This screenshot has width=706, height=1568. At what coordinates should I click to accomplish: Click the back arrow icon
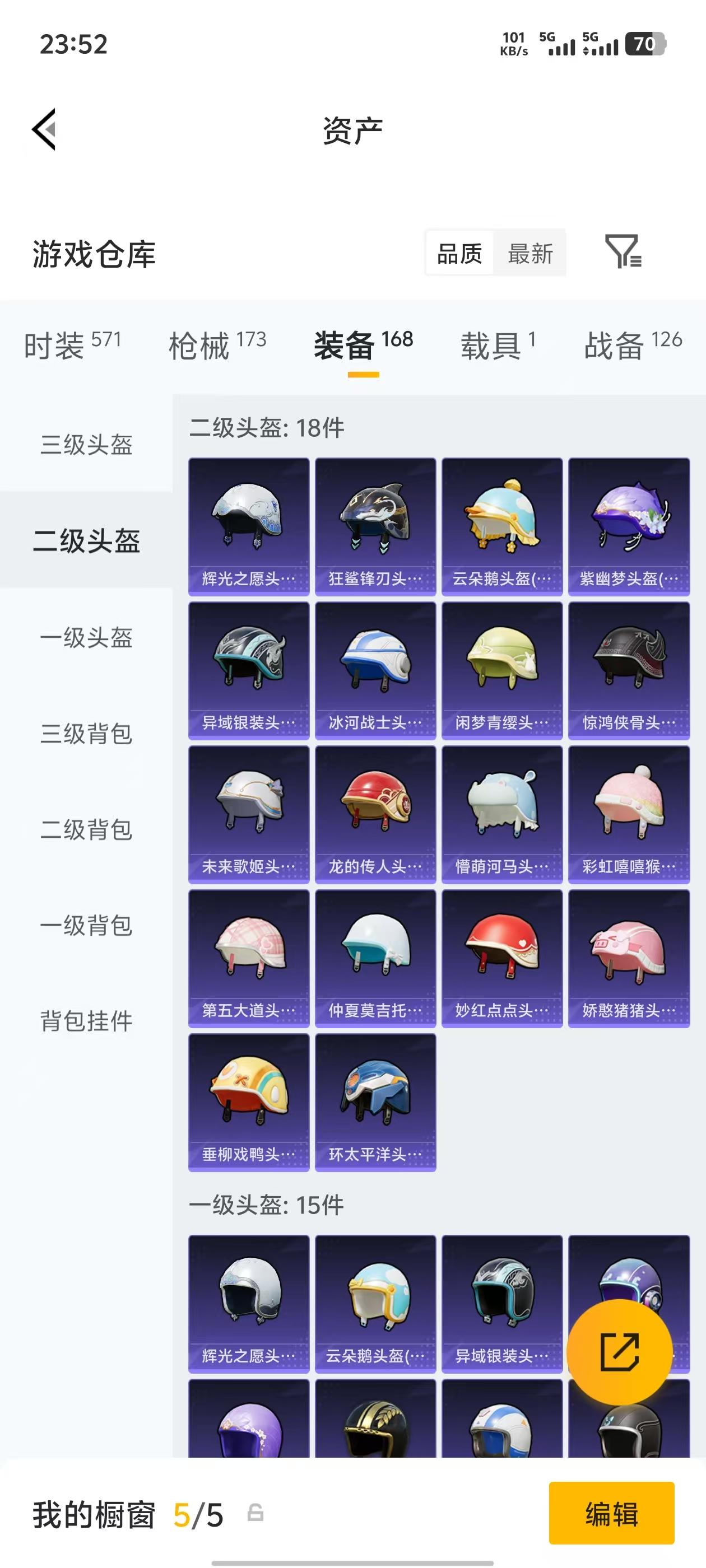pyautogui.click(x=44, y=129)
